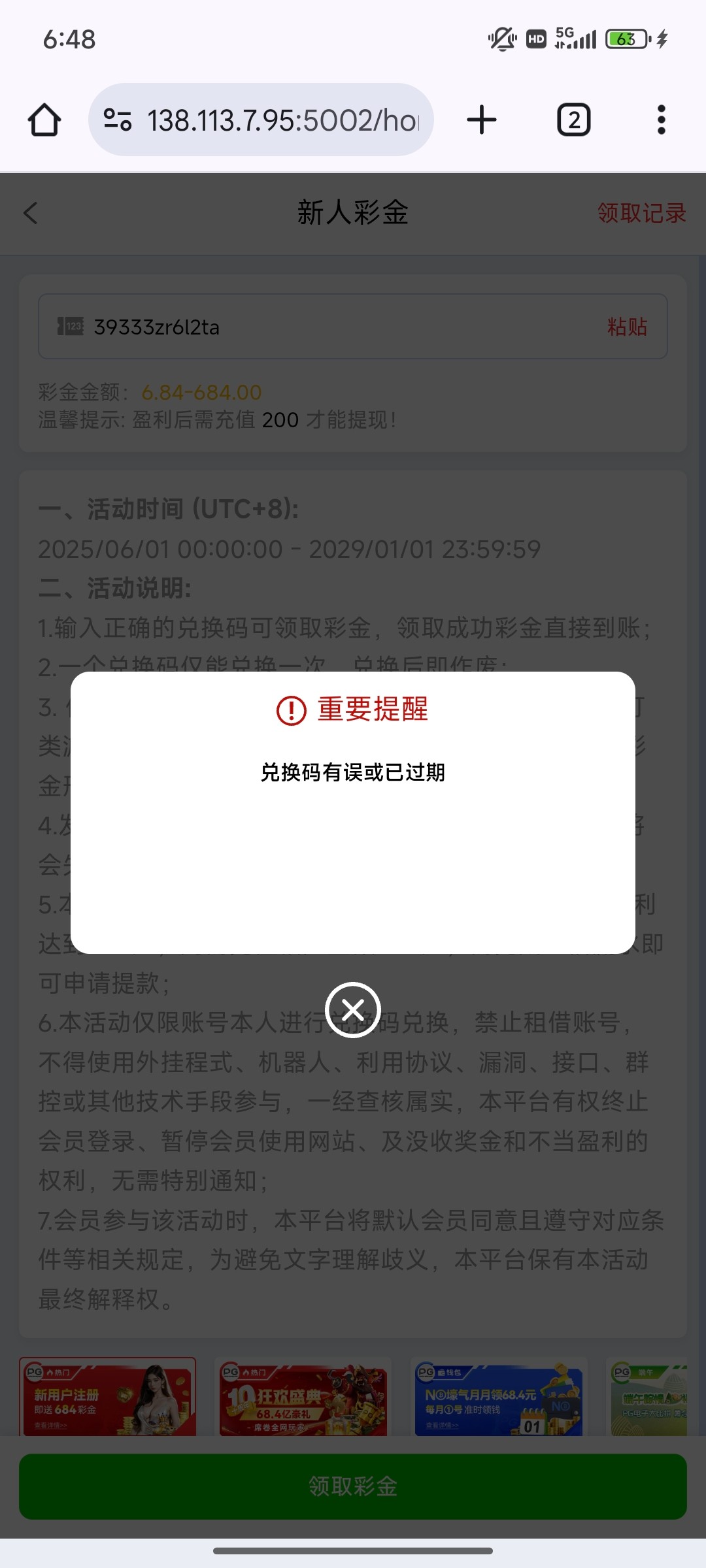Show open tabs switcher
This screenshot has height=1568, width=706.
coord(573,120)
